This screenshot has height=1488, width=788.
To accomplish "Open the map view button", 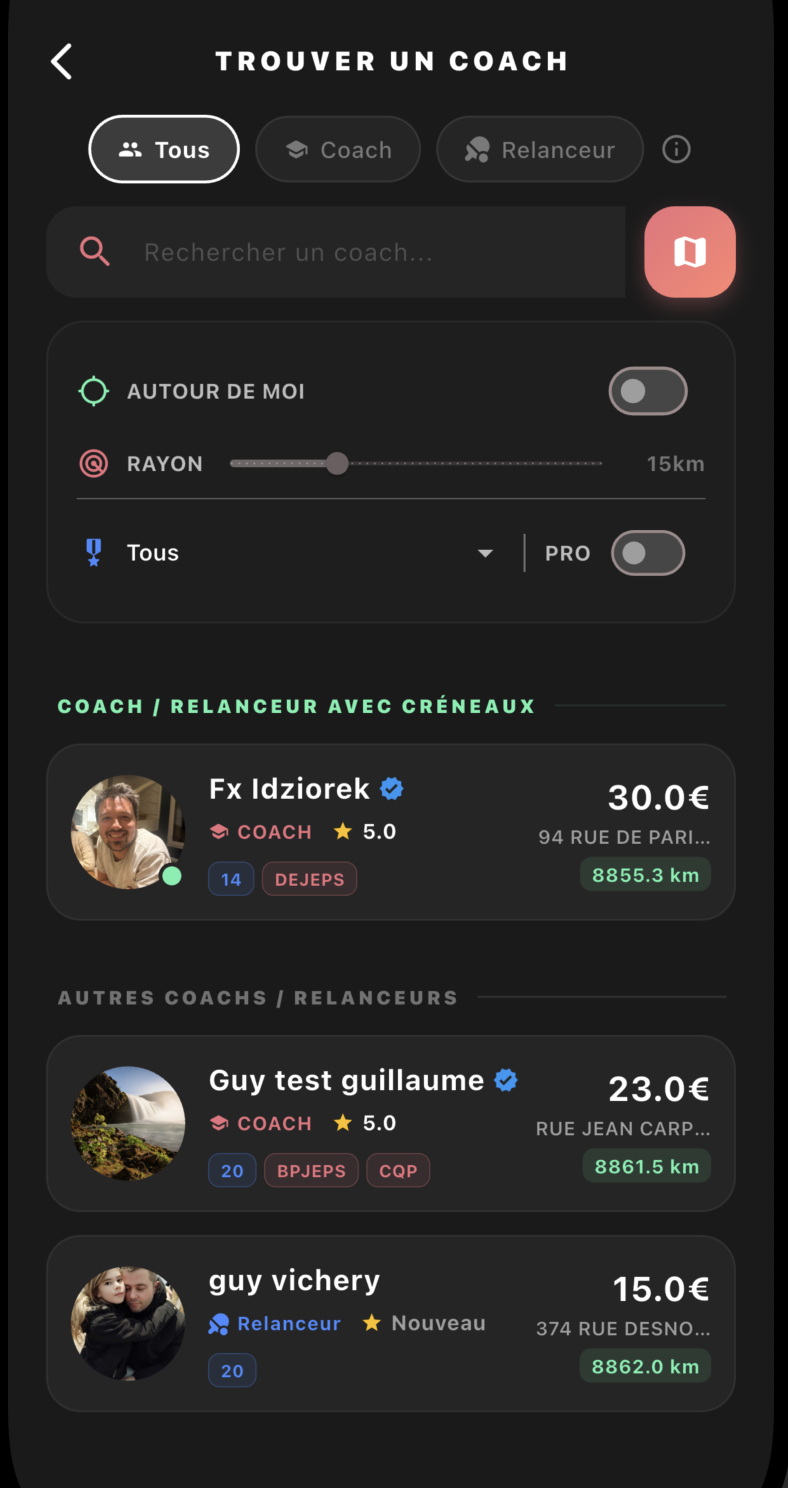I will click(690, 252).
